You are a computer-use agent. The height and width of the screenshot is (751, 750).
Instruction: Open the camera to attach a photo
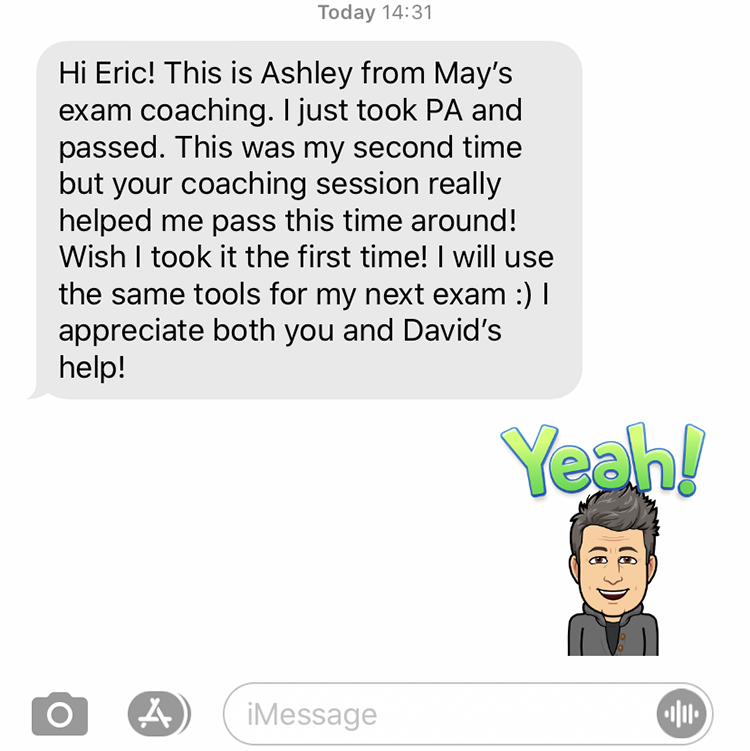[59, 714]
